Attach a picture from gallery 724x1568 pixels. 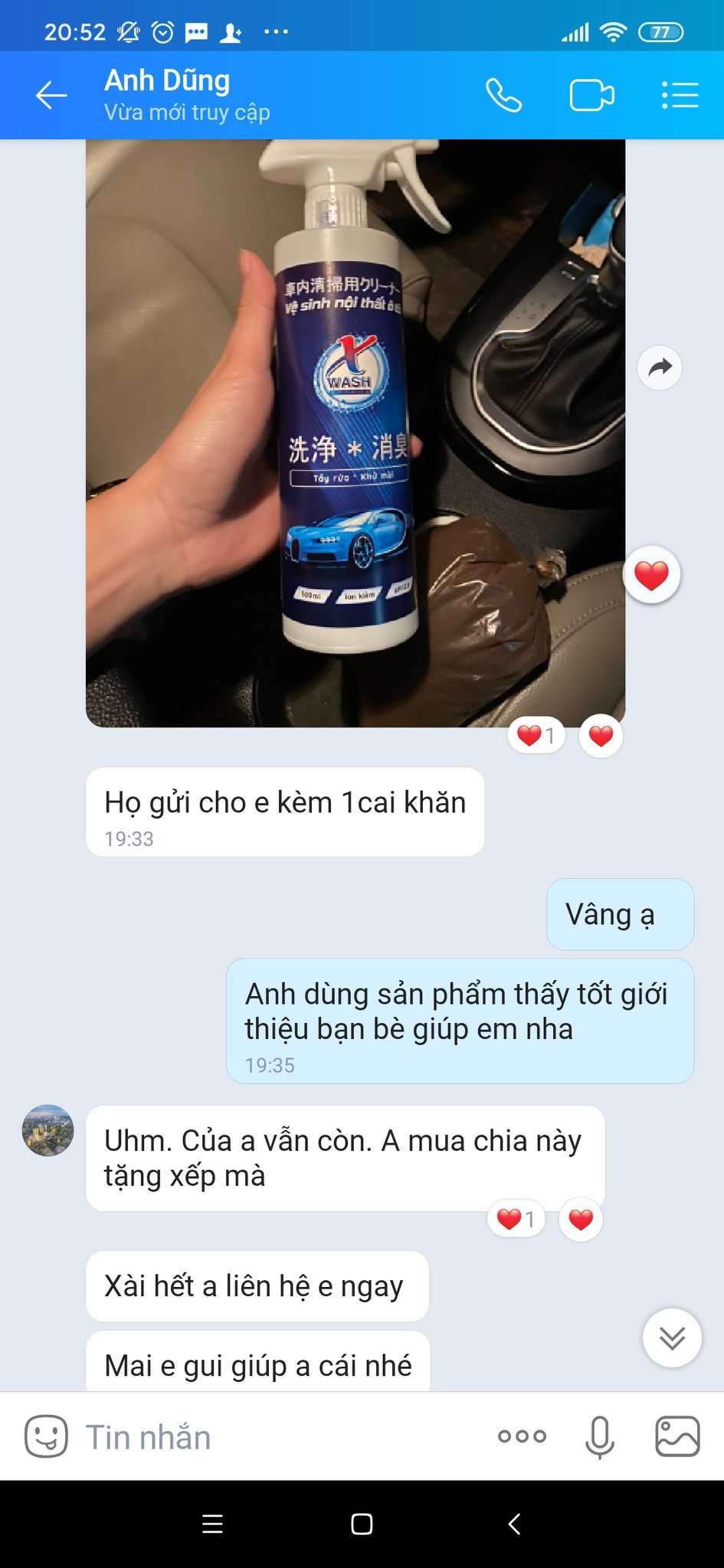pos(677,1436)
